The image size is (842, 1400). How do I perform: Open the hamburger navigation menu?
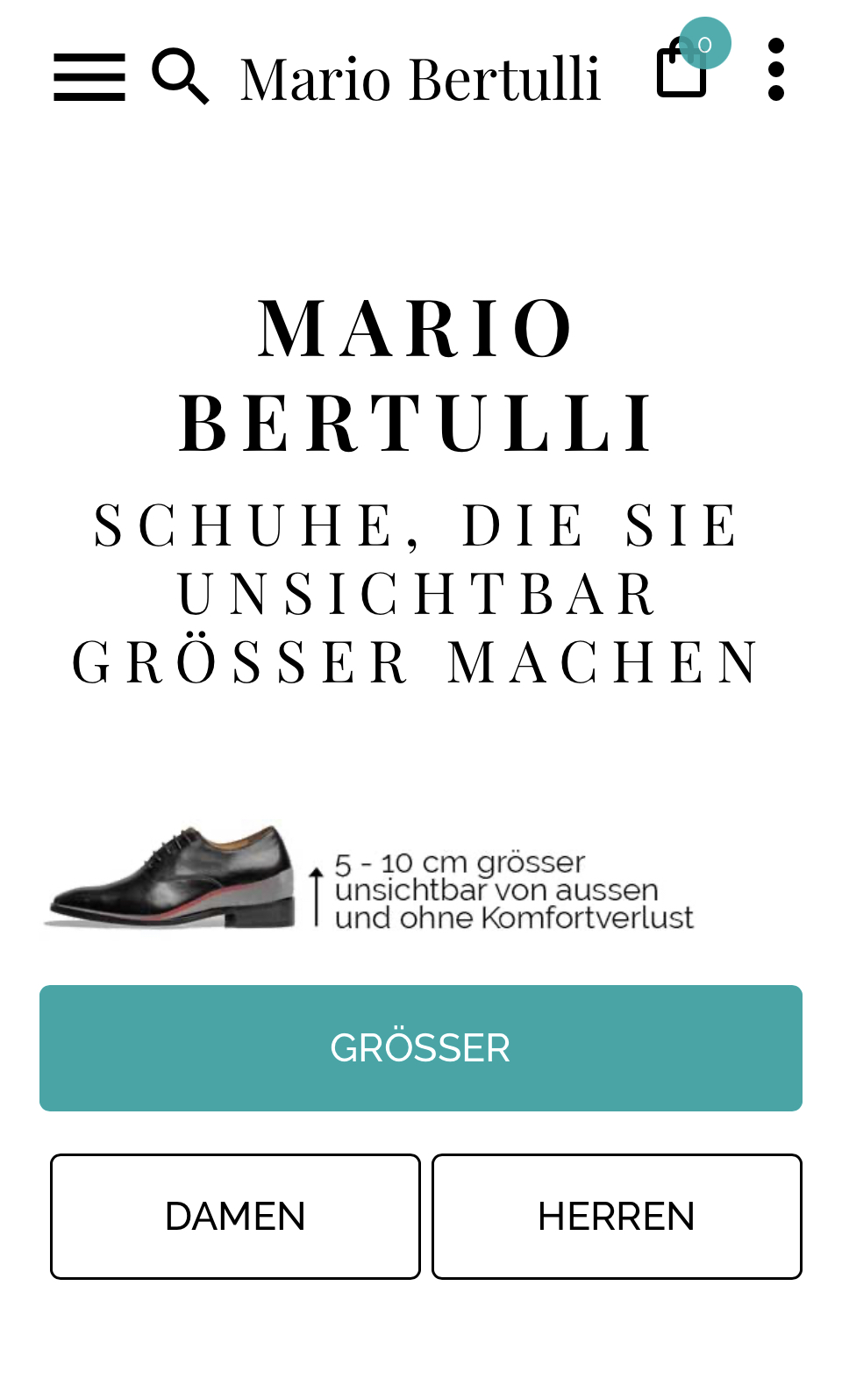point(89,77)
